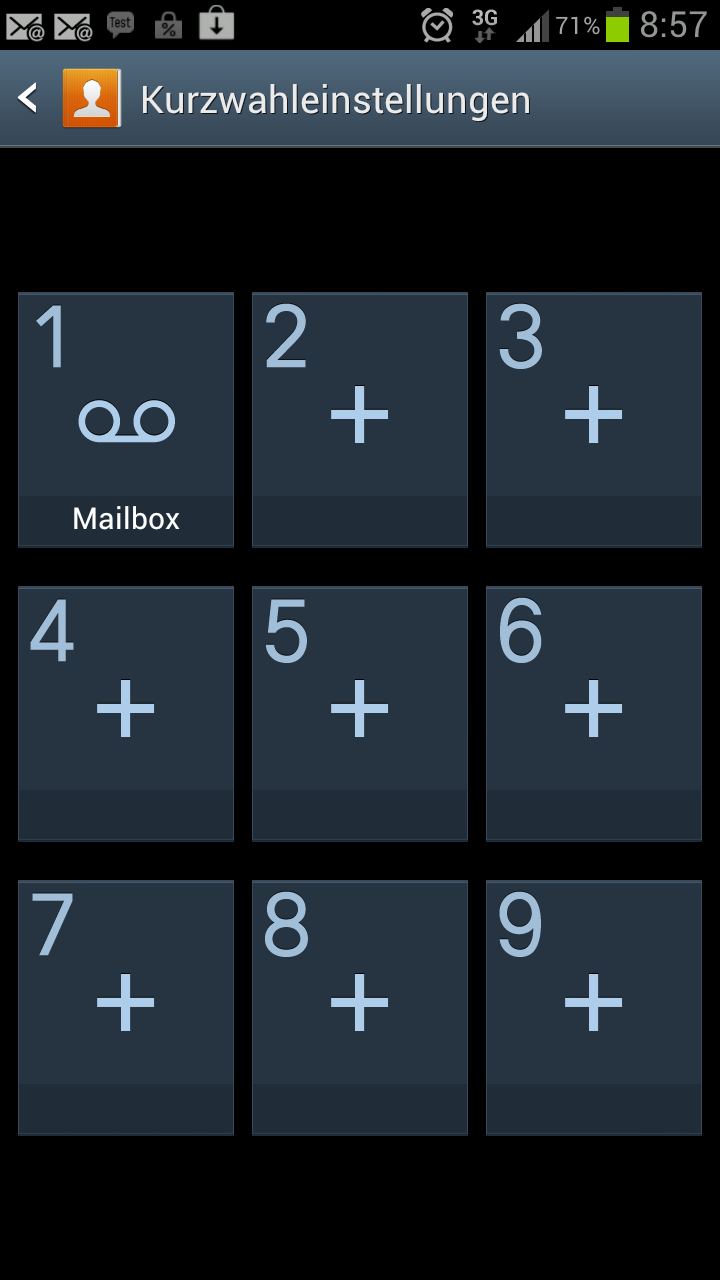The height and width of the screenshot is (1280, 720).
Task: Assign a contact to speed dial 5
Action: tap(360, 714)
